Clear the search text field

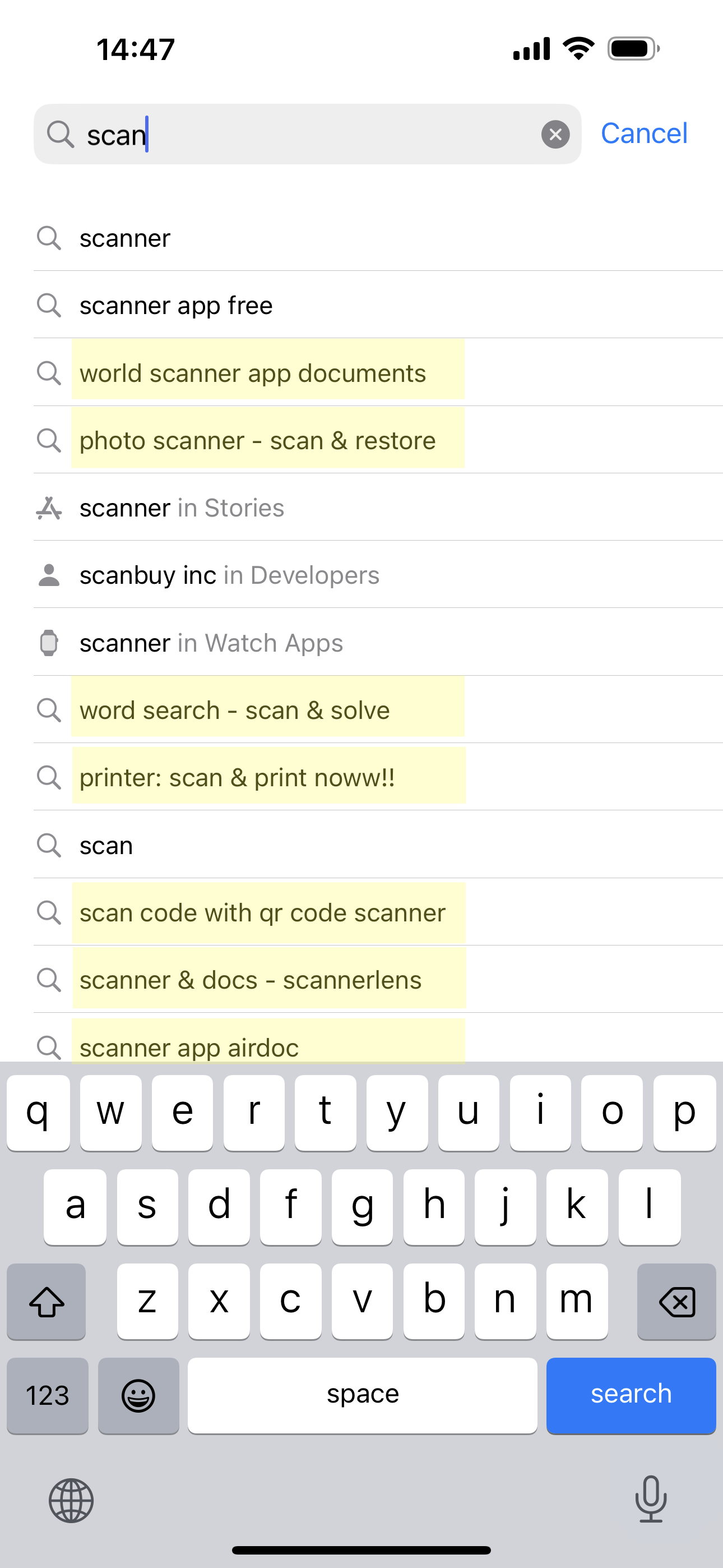coord(555,135)
